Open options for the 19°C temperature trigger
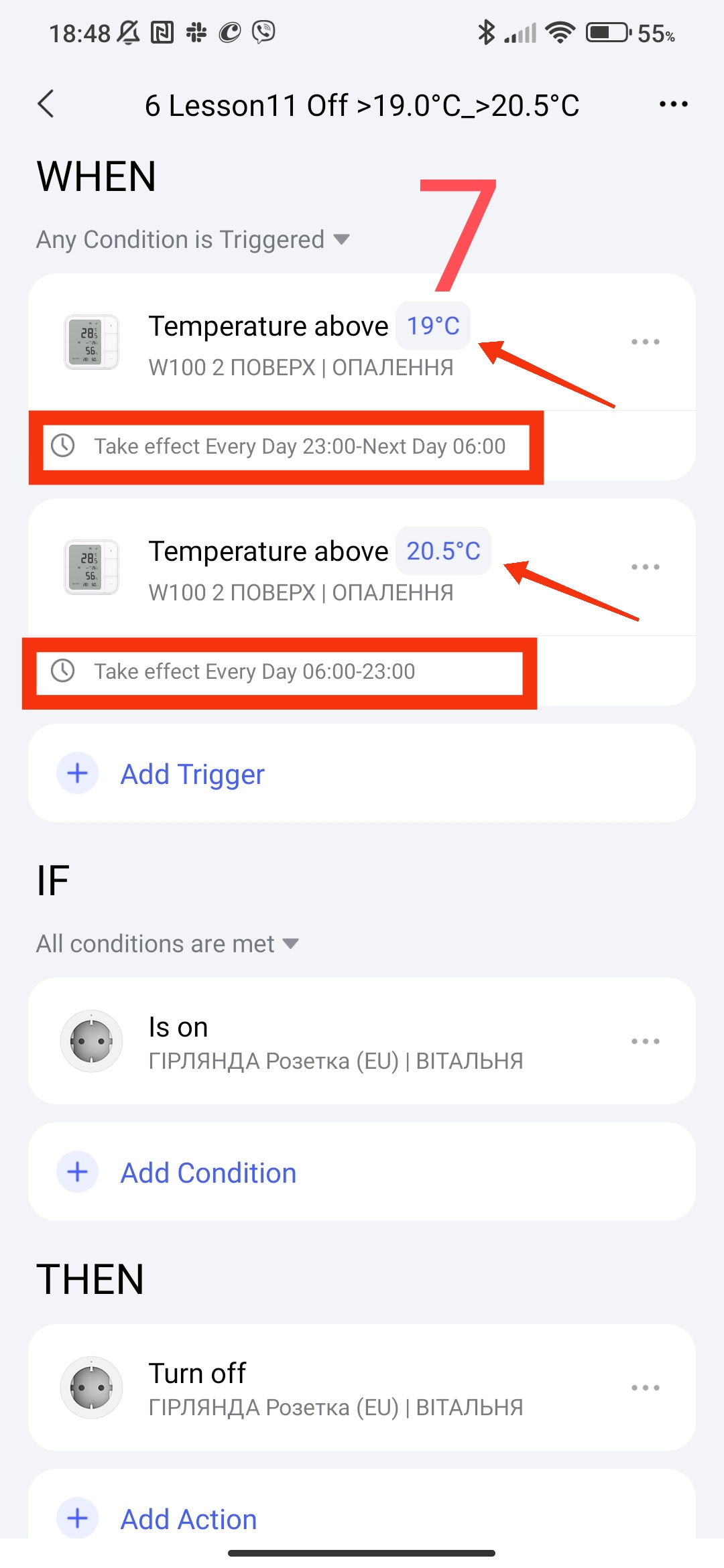 pyautogui.click(x=645, y=342)
